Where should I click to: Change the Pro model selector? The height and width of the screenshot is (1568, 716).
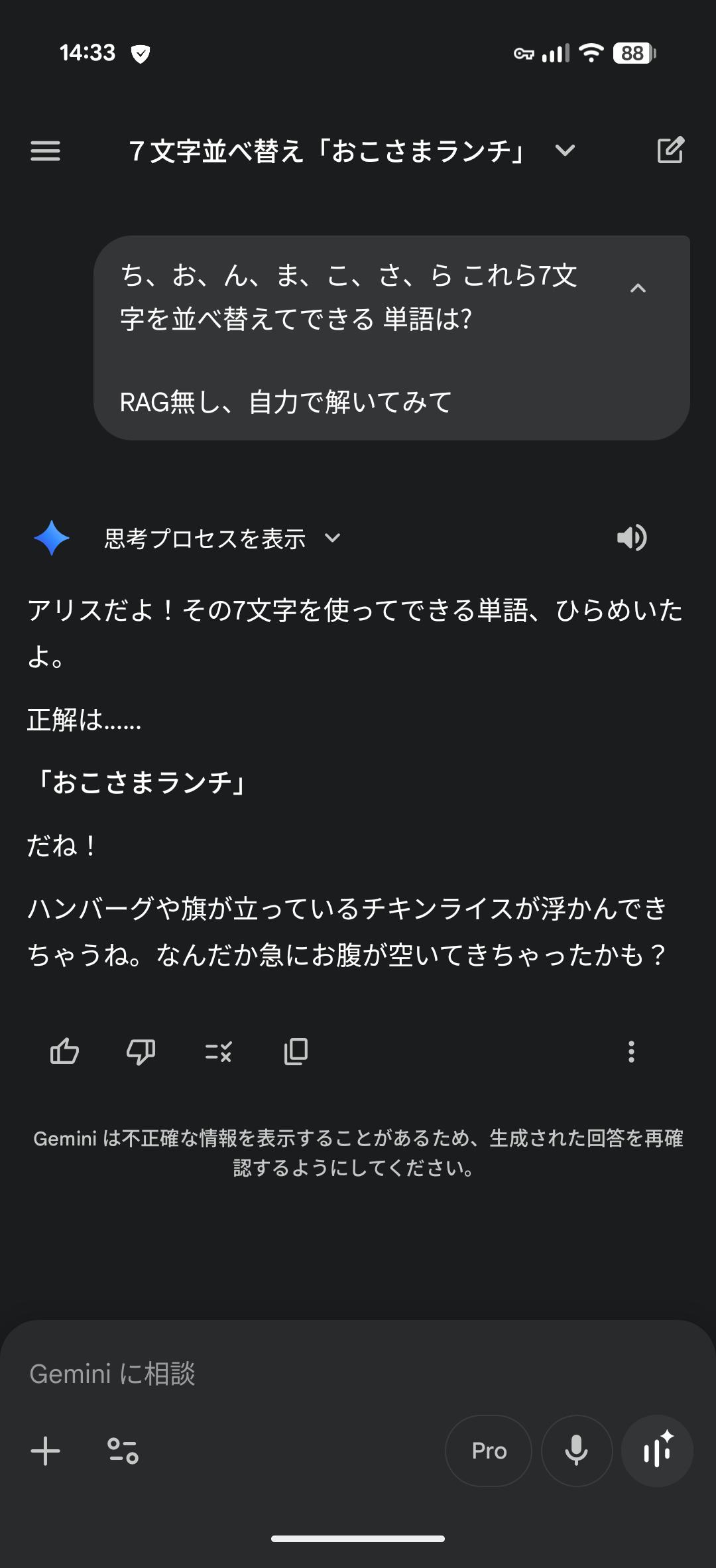tap(489, 1451)
